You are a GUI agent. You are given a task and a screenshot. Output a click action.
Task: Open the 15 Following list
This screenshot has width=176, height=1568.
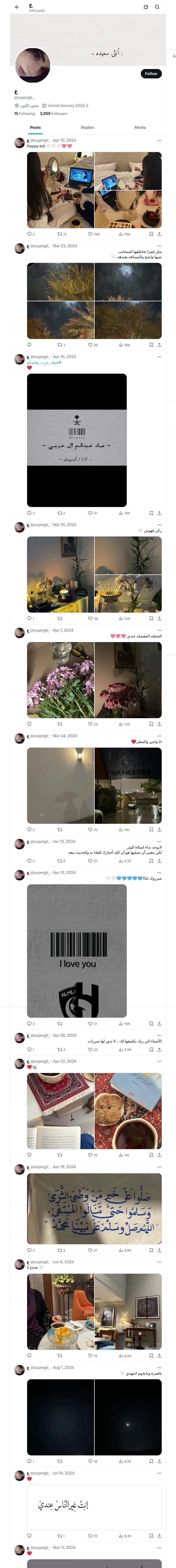point(24,114)
